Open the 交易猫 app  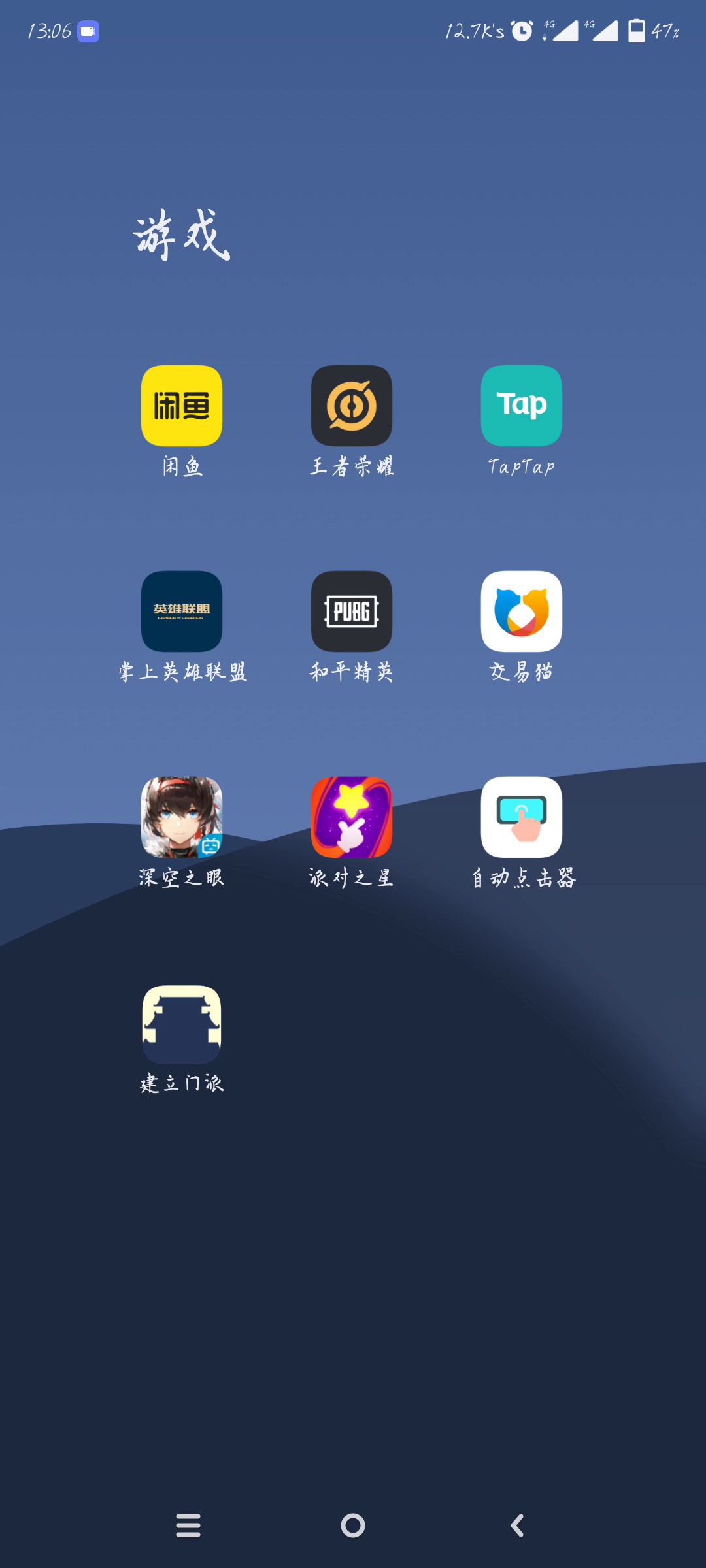pyautogui.click(x=522, y=612)
